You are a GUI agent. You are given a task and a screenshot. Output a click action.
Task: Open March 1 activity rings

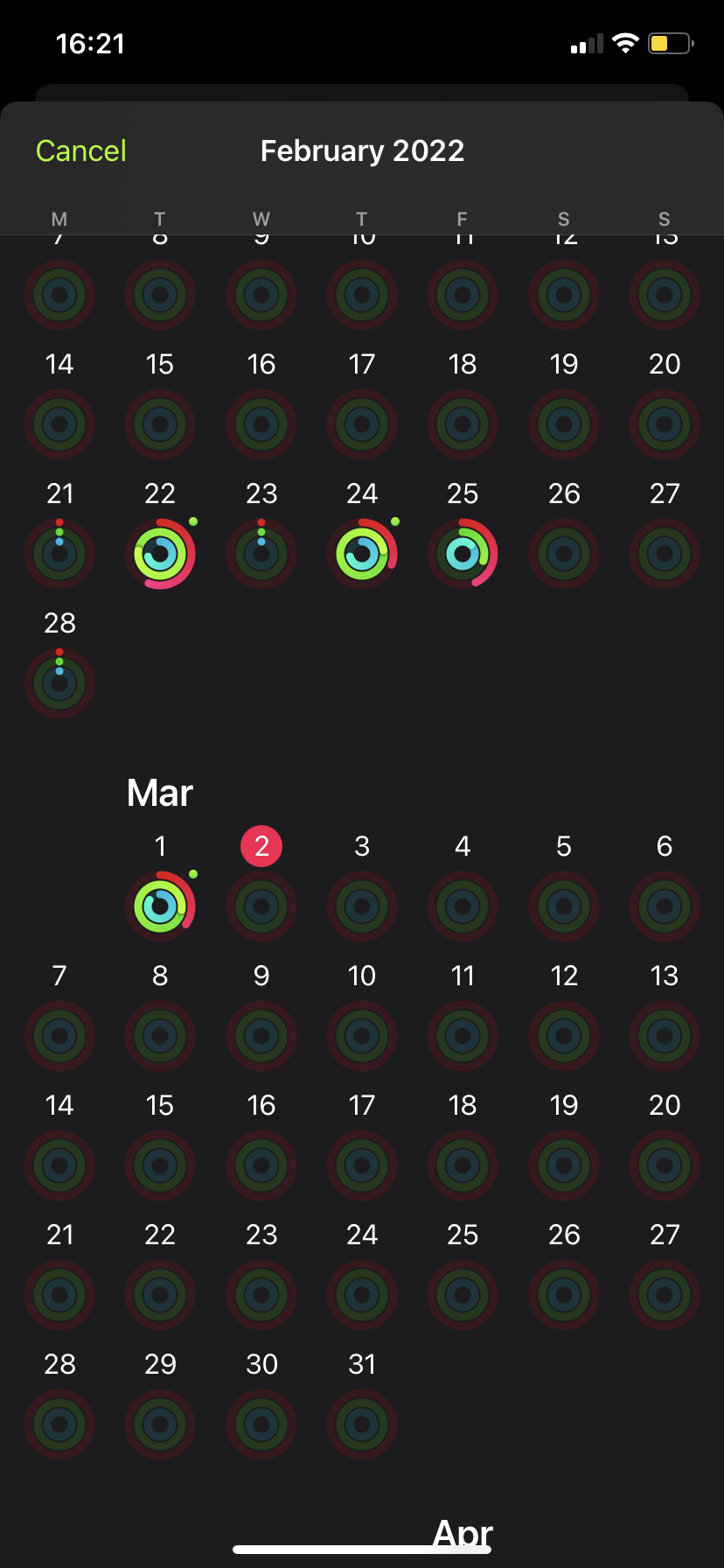tap(160, 906)
